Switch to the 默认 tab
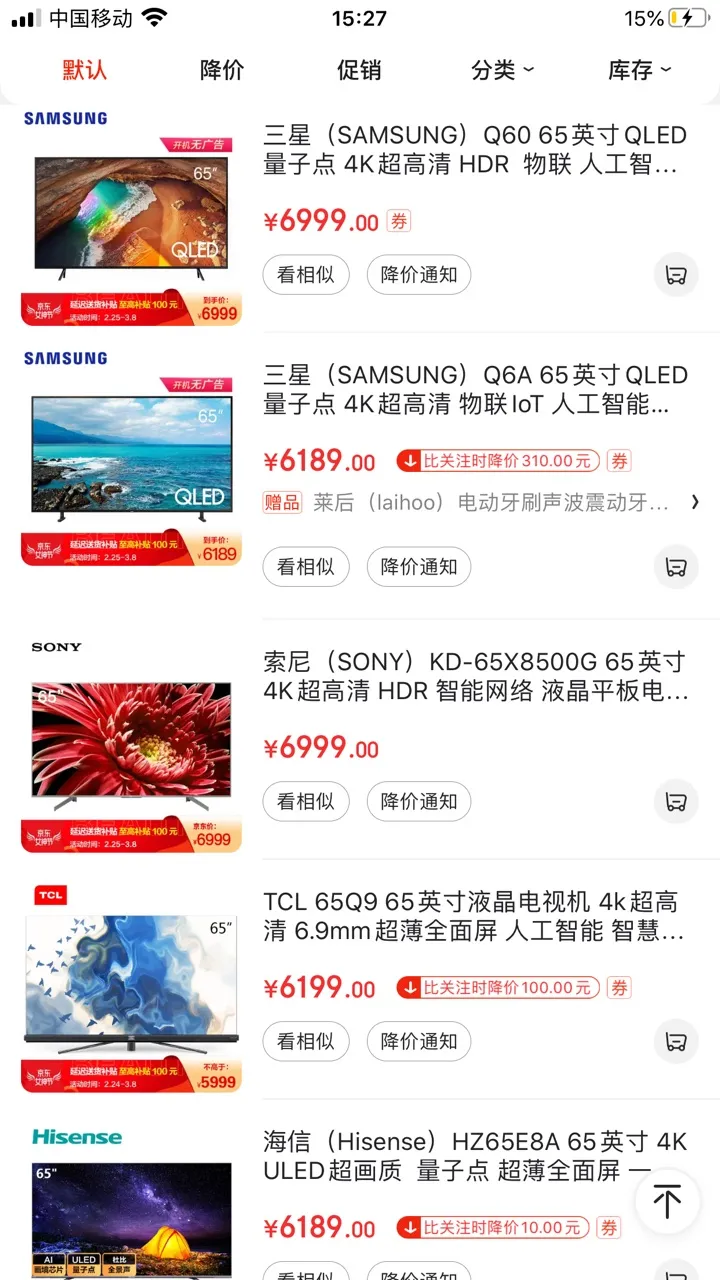 84,70
